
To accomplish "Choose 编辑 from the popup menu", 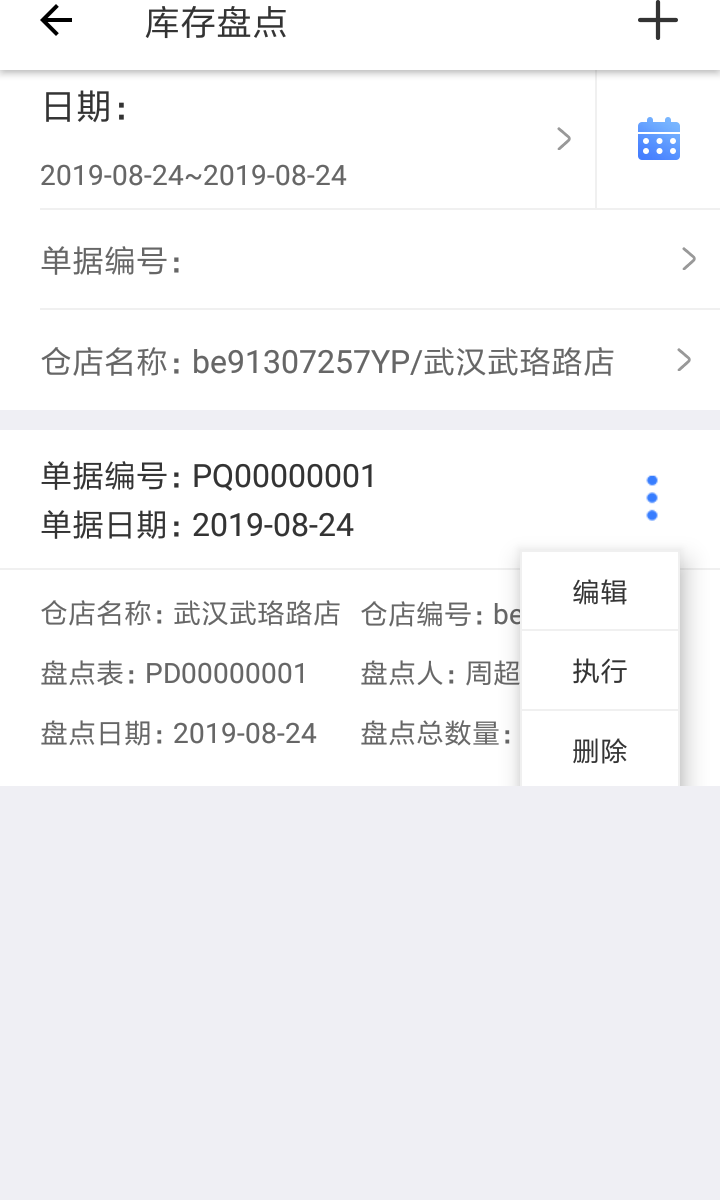I will click(x=600, y=591).
